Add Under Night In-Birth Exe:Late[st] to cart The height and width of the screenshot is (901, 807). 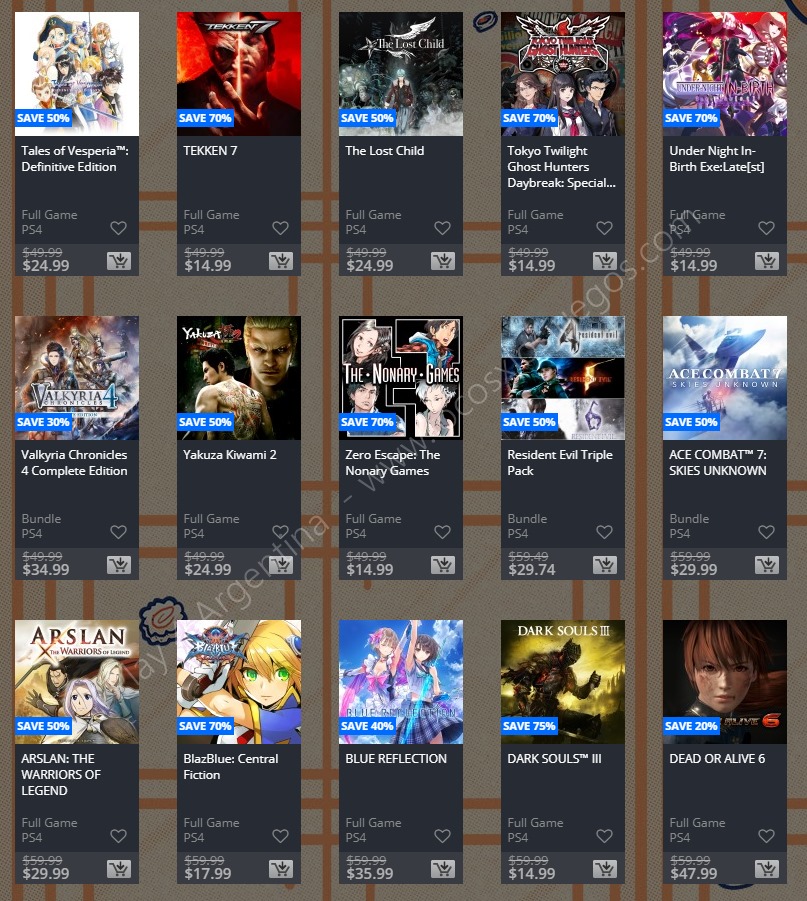[766, 261]
